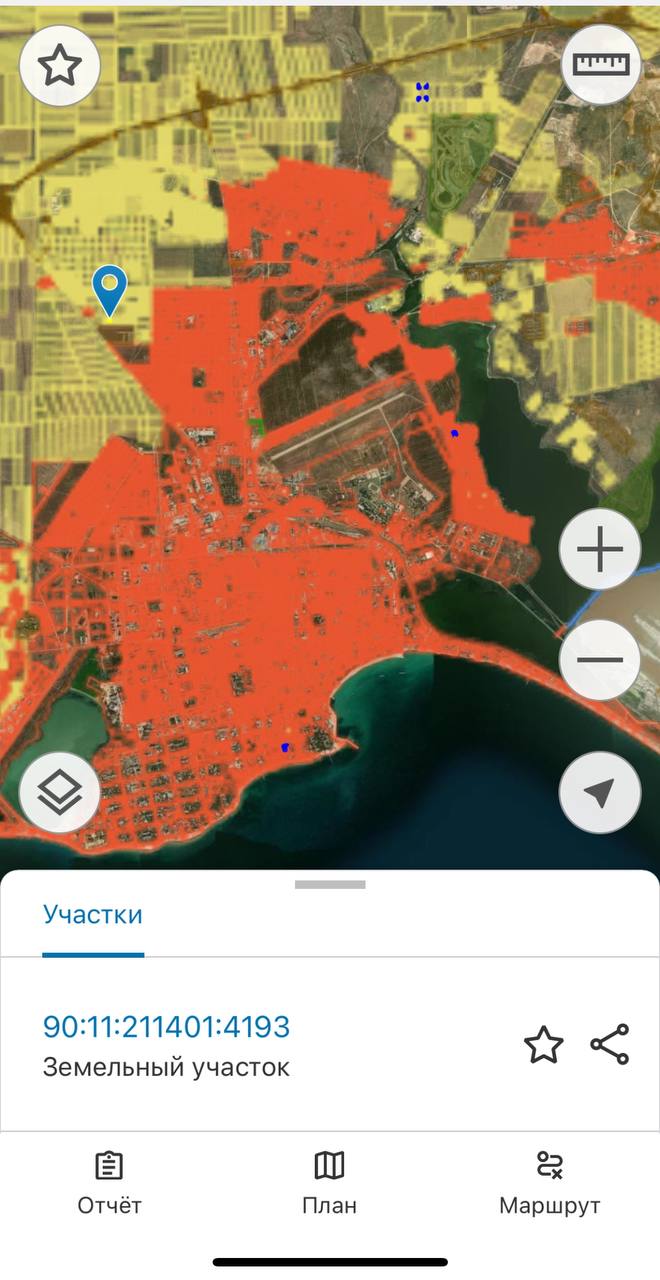Select the blue location pin on the map
660x1280 pixels.
[x=109, y=291]
